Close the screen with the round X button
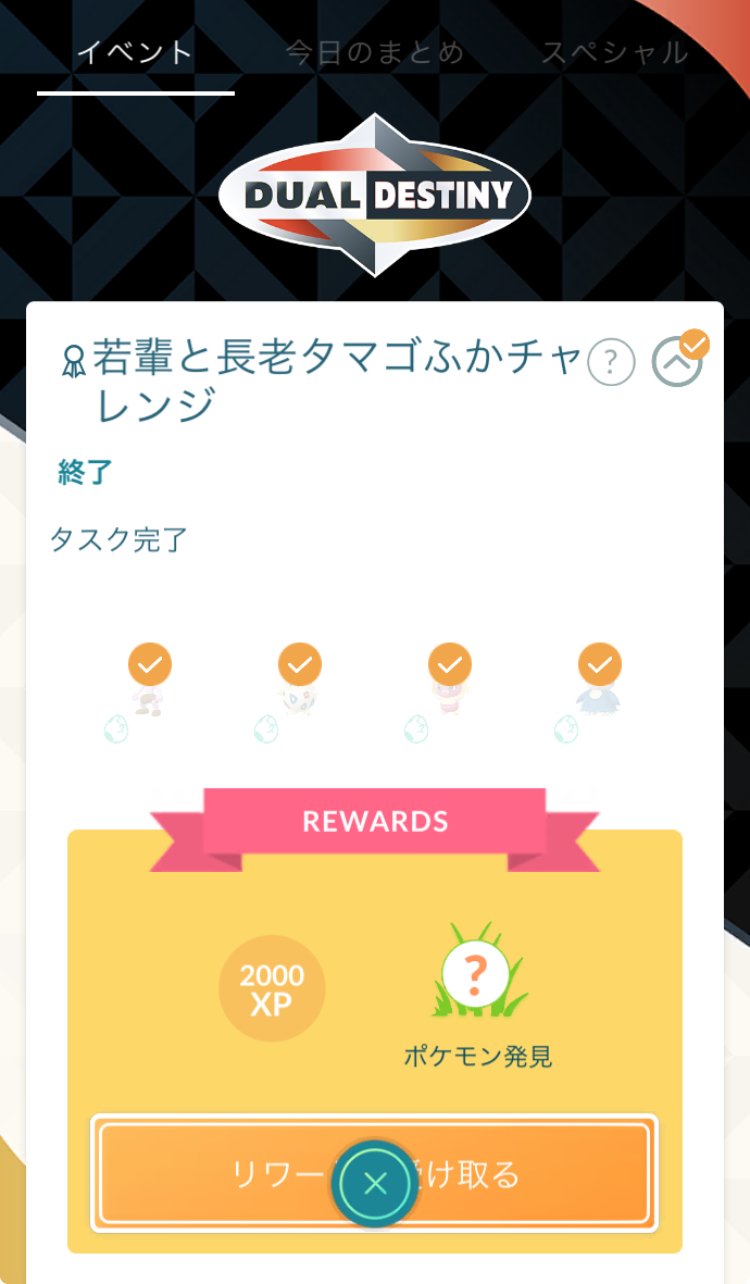 pos(375,1184)
